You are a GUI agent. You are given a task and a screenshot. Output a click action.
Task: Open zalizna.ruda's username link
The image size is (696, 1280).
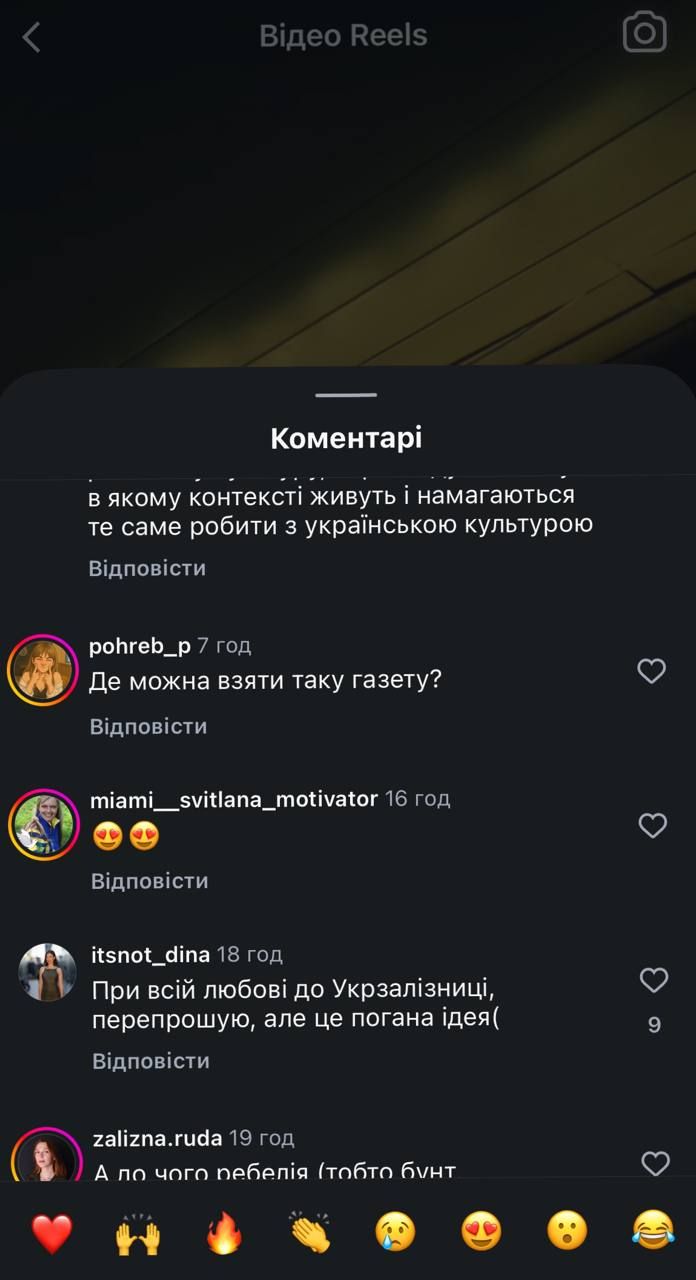pyautogui.click(x=156, y=1138)
